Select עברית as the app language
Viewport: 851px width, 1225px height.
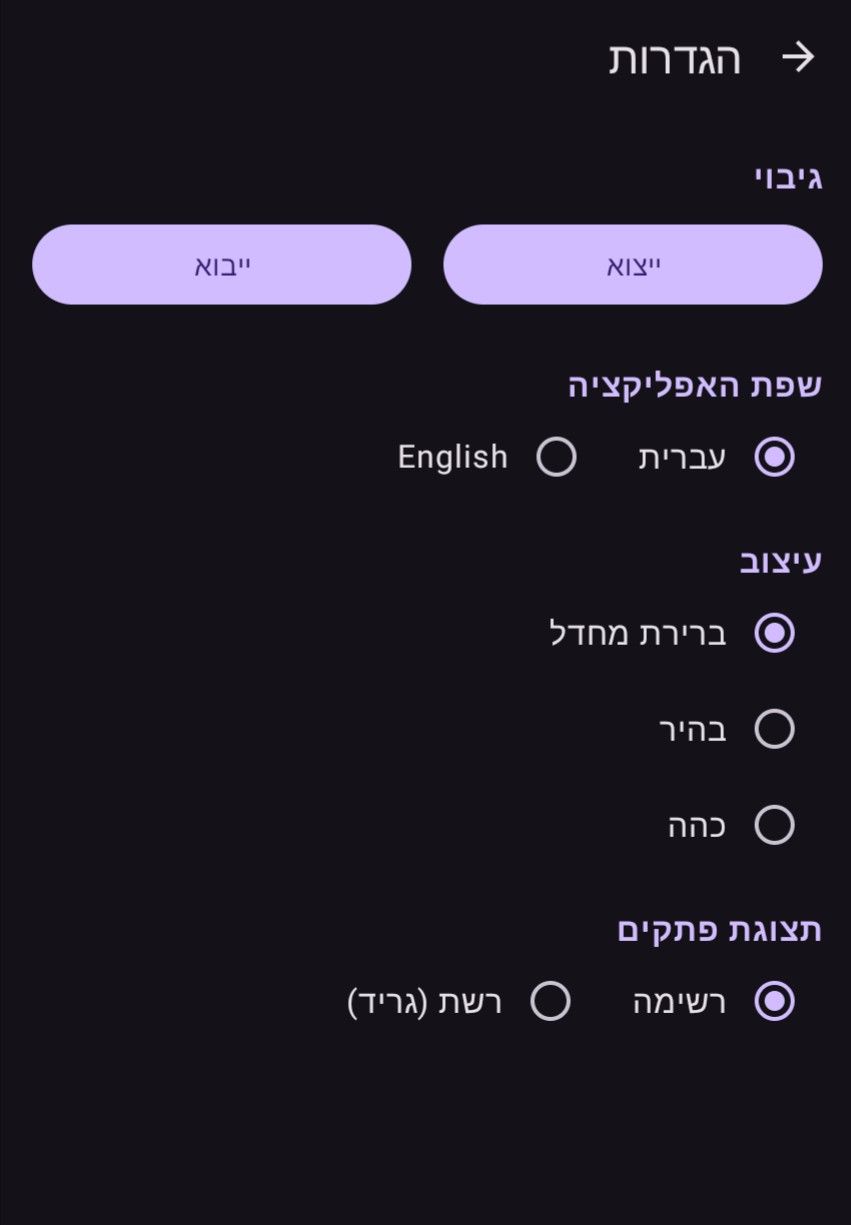pos(773,457)
